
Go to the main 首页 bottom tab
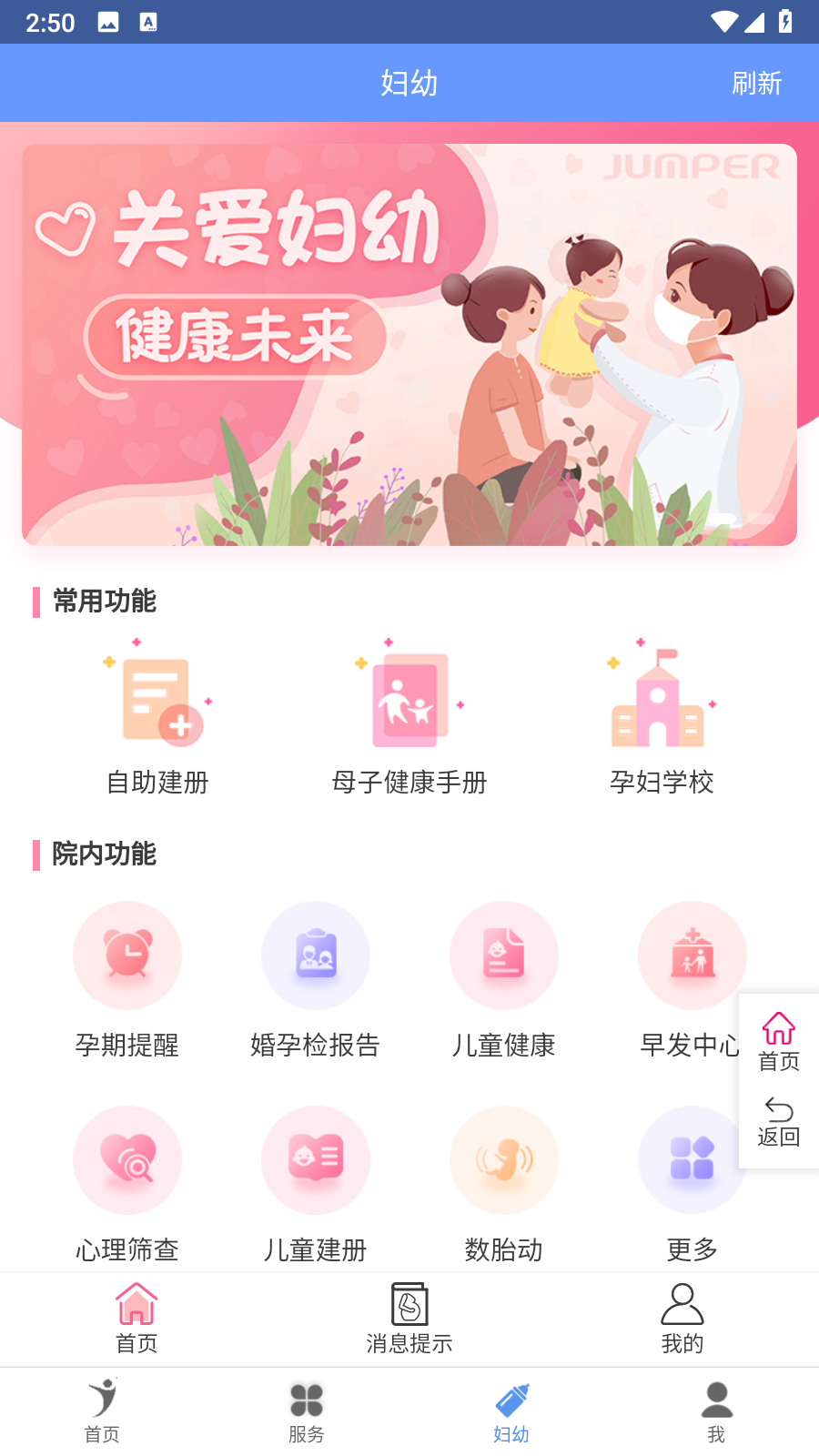[x=102, y=1412]
